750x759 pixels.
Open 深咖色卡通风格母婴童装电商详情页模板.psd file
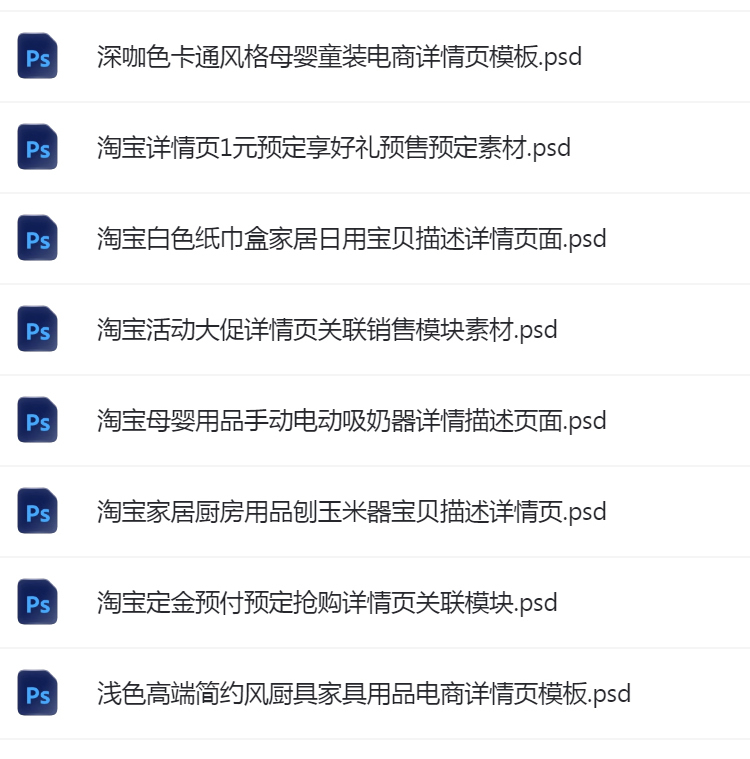[x=339, y=57]
